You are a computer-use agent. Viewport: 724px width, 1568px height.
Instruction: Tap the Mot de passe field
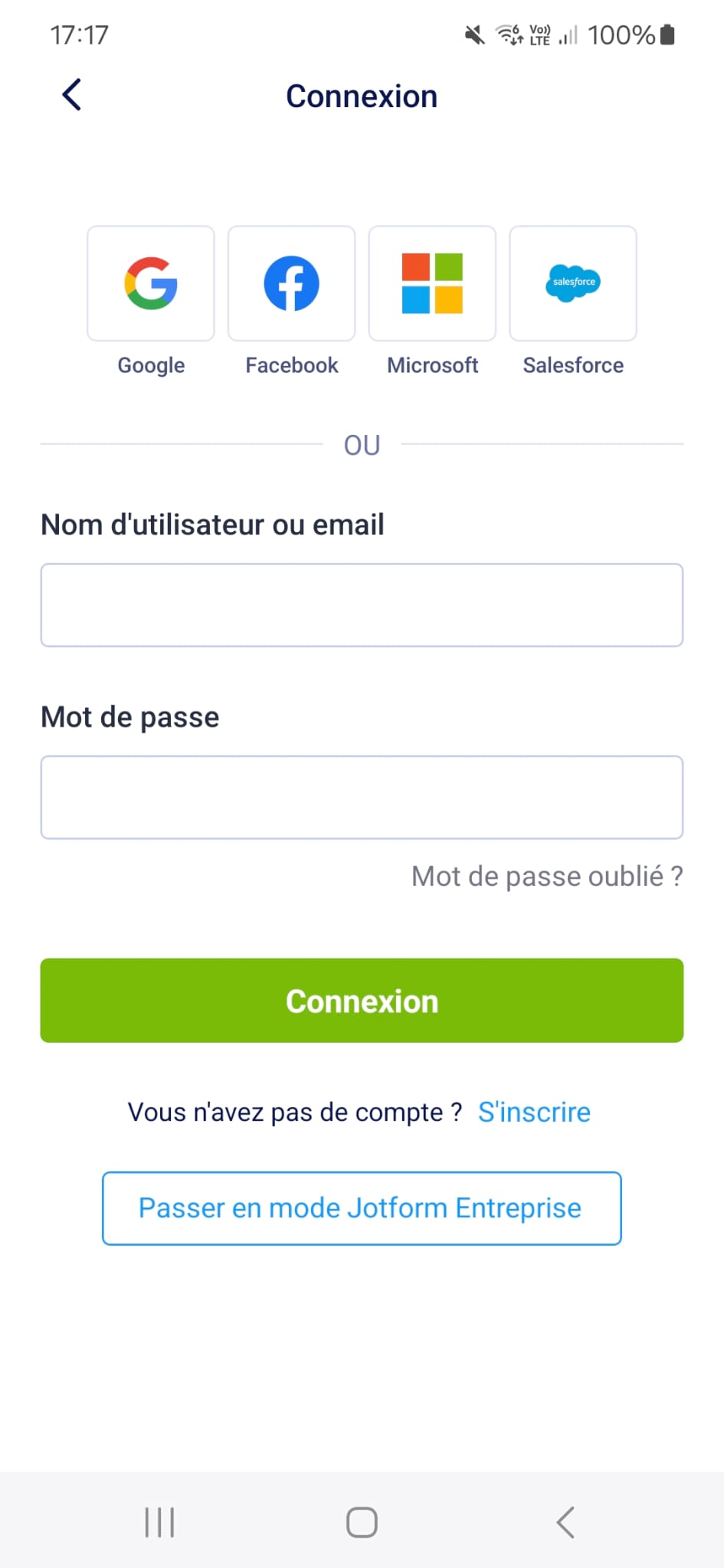coord(362,797)
